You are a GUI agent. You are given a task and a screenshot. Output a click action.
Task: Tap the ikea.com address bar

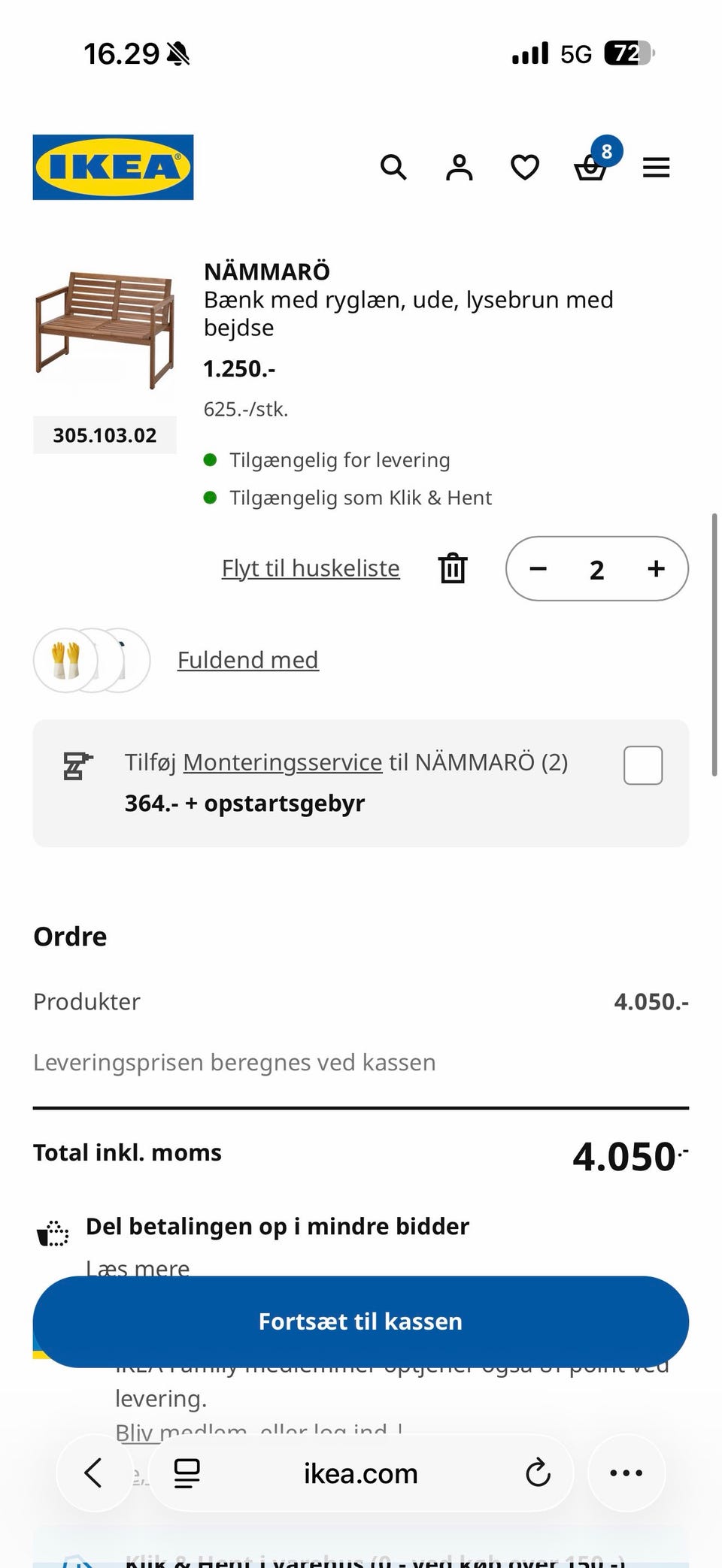pyautogui.click(x=361, y=1473)
